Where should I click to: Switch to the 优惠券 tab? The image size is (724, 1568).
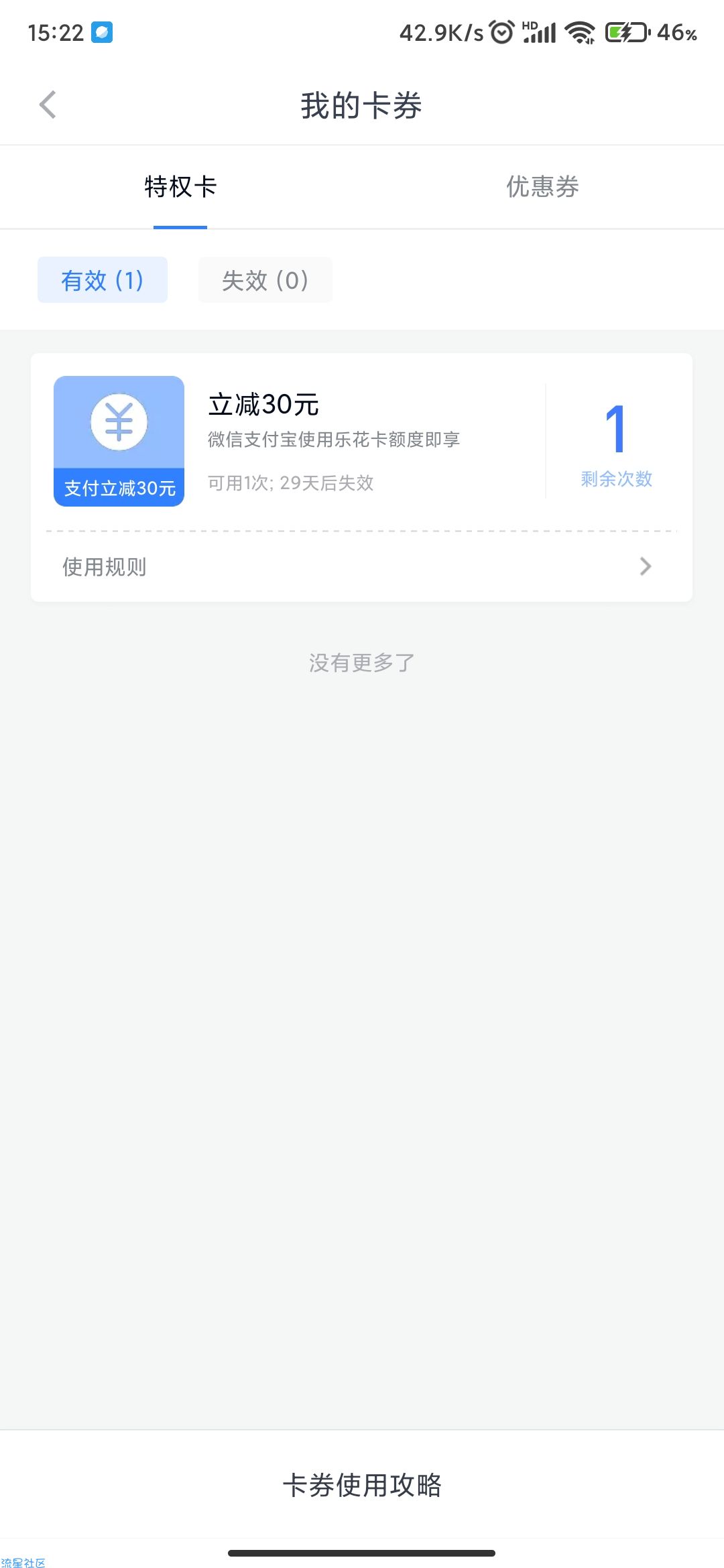(x=542, y=187)
